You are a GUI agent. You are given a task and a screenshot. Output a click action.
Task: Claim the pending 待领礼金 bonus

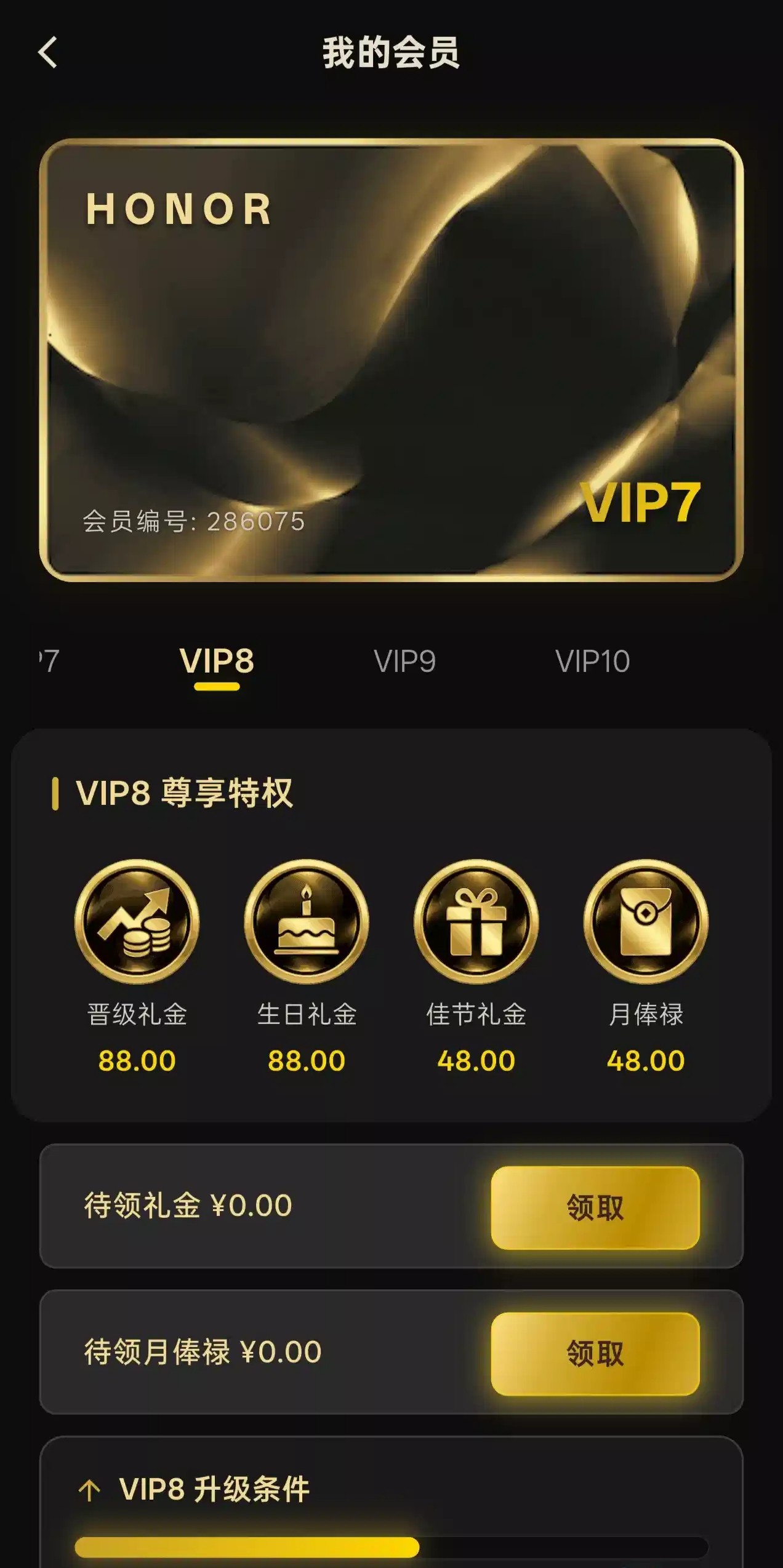pyautogui.click(x=595, y=1207)
